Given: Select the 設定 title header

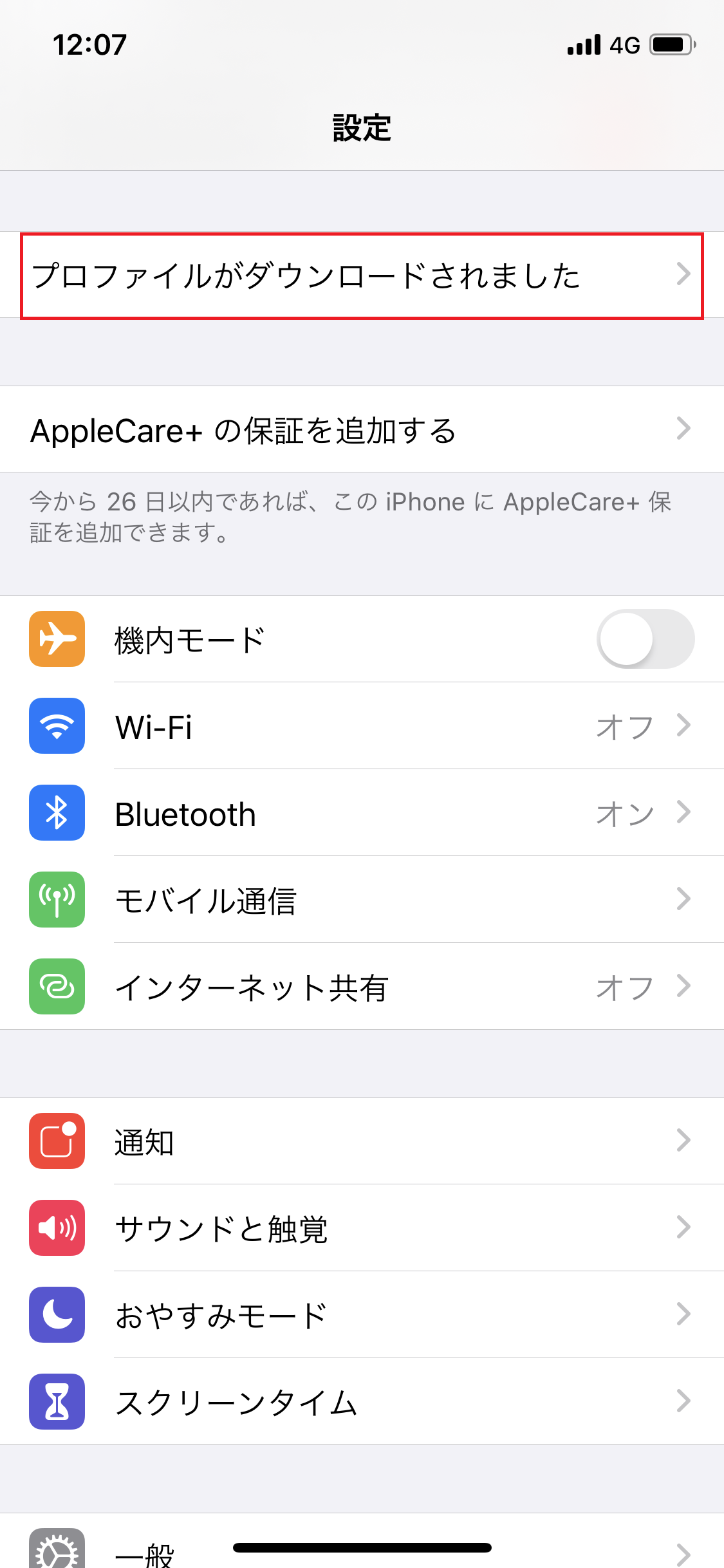Looking at the screenshot, I should coord(362,127).
